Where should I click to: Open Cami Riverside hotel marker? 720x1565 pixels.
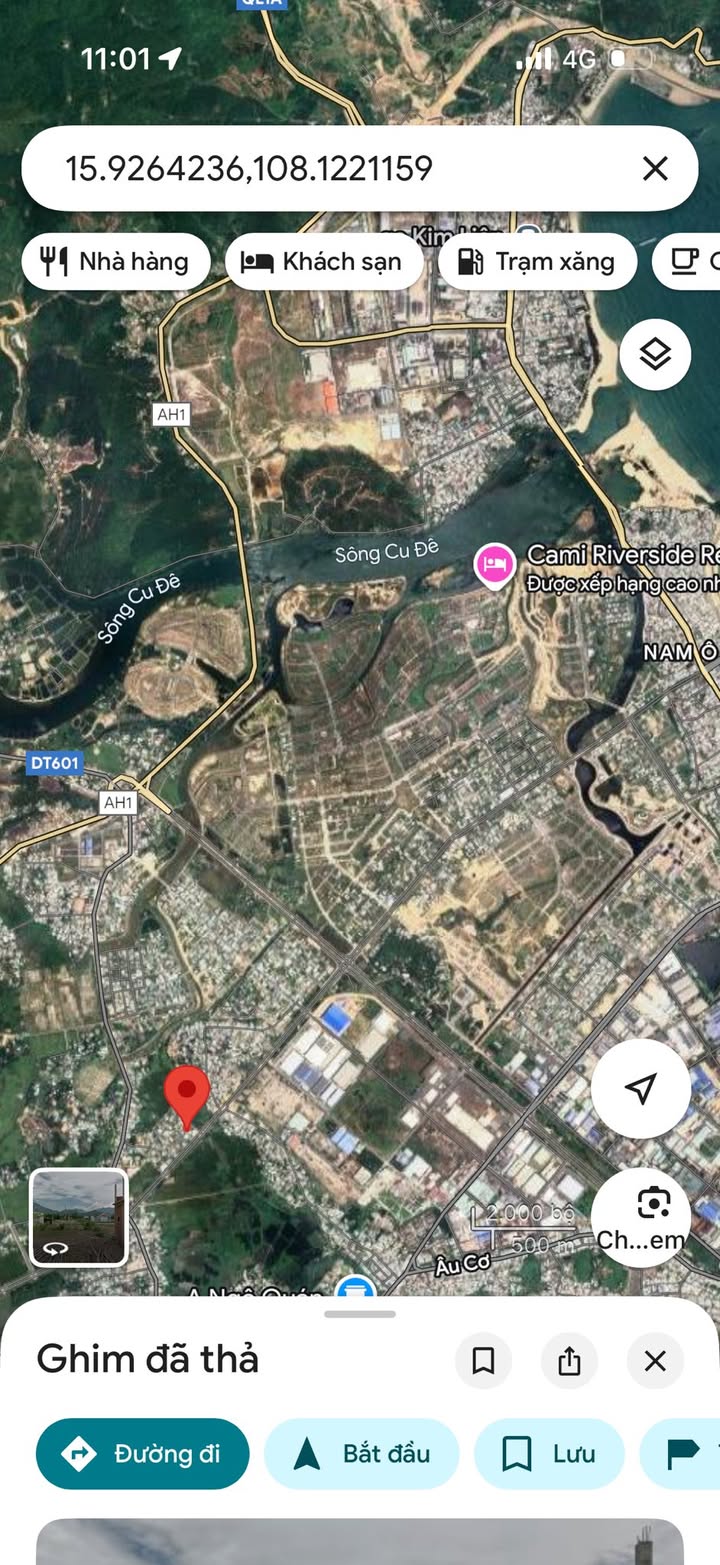[x=494, y=565]
